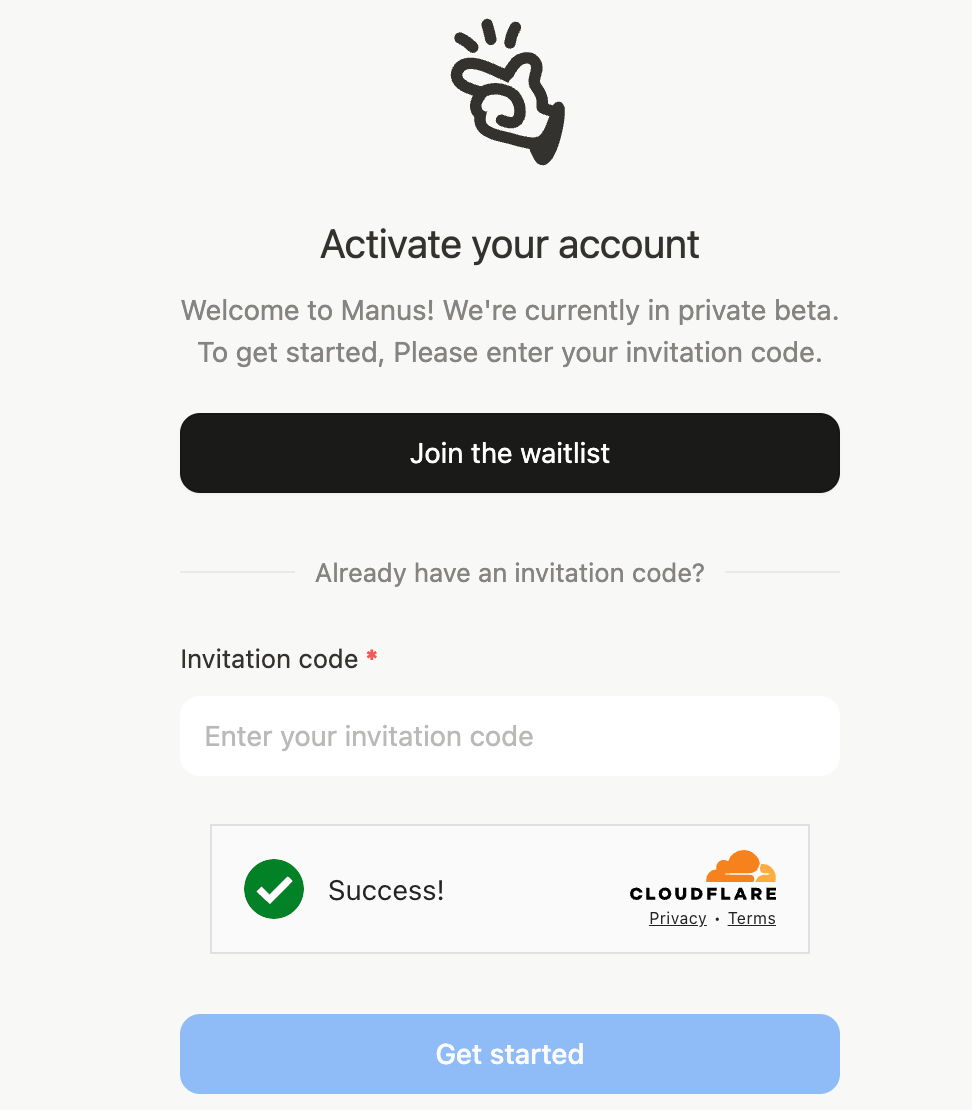
Task: Focus the invitation code input field
Action: (x=509, y=736)
